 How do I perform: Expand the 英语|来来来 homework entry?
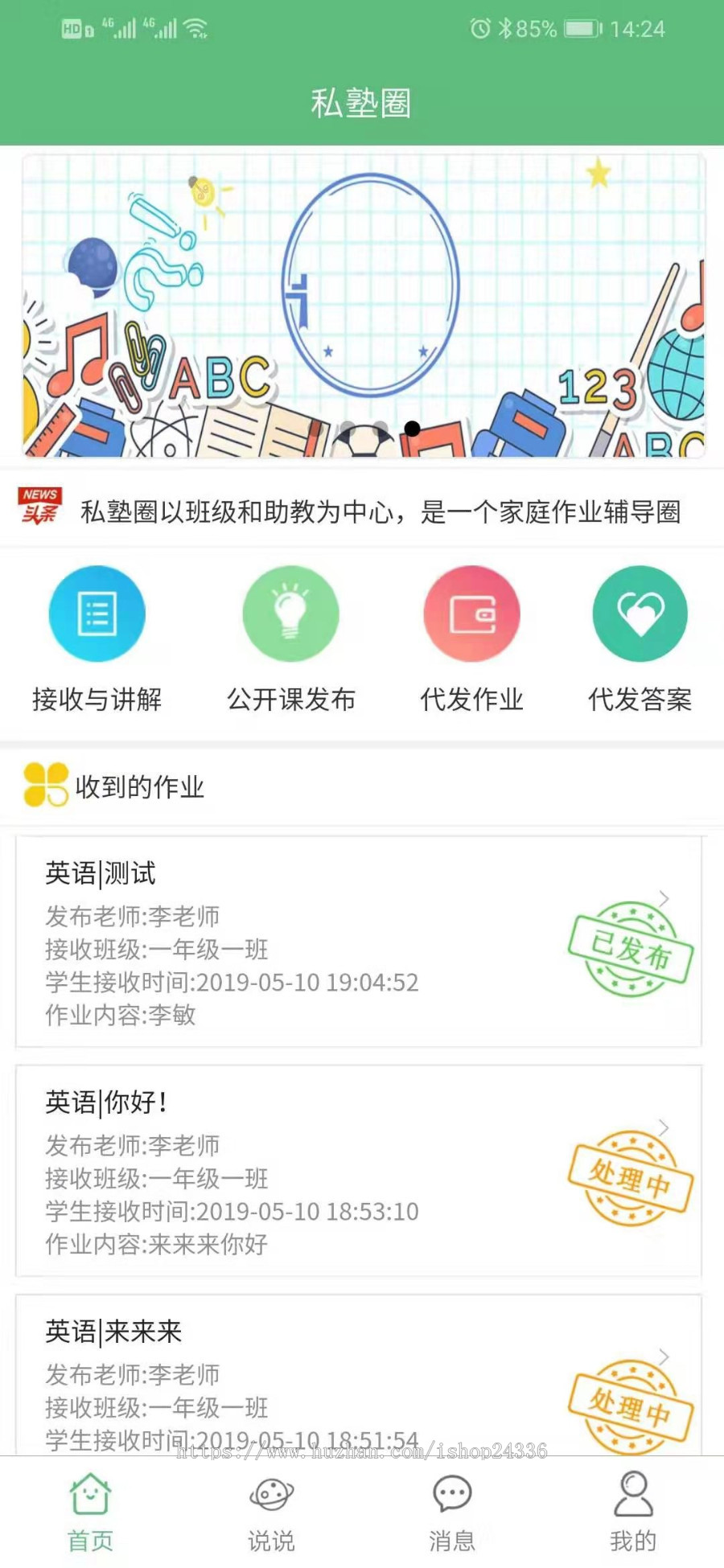tap(664, 1357)
